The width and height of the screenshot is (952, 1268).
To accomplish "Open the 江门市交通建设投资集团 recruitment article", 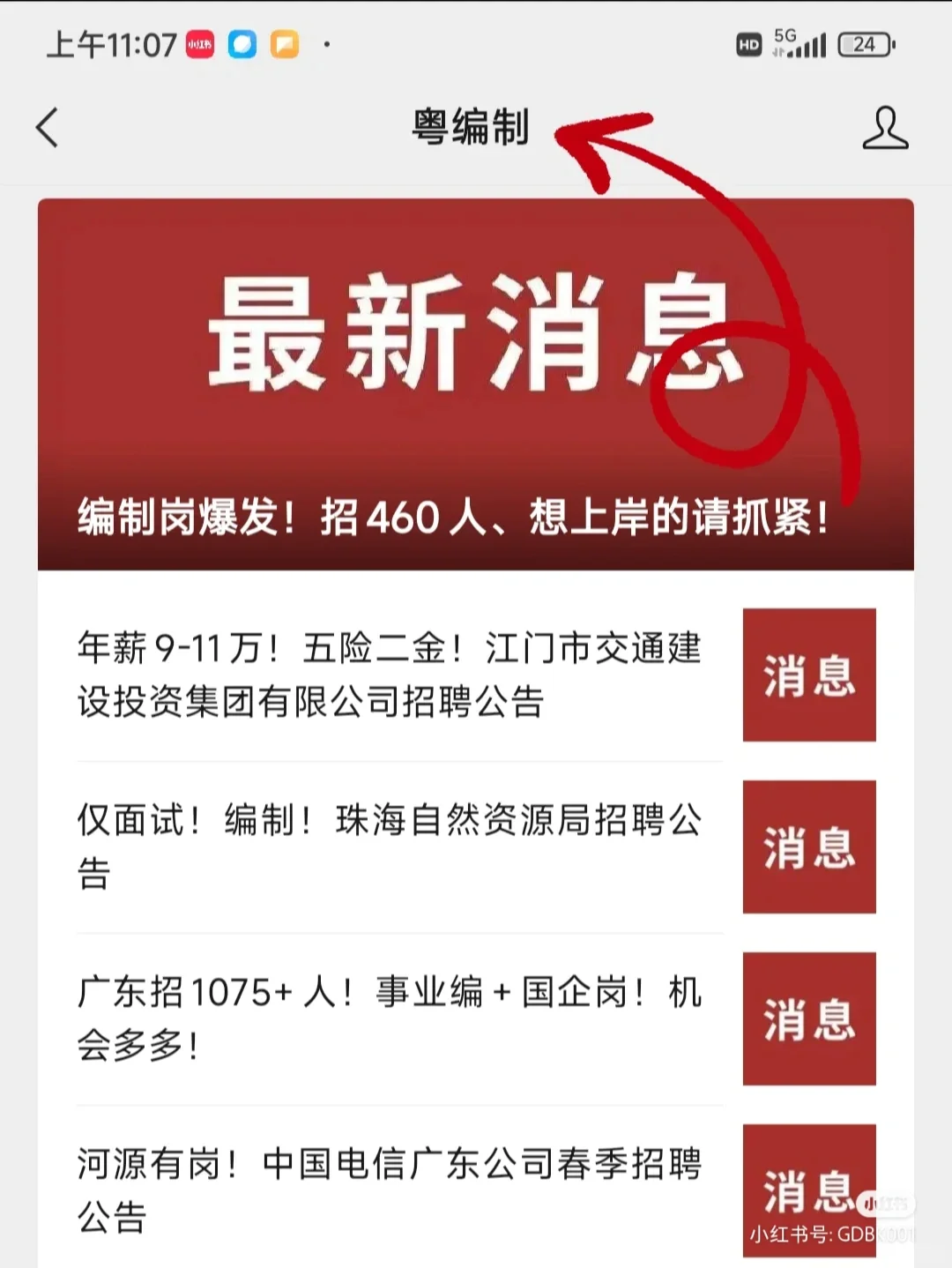I will click(x=389, y=675).
